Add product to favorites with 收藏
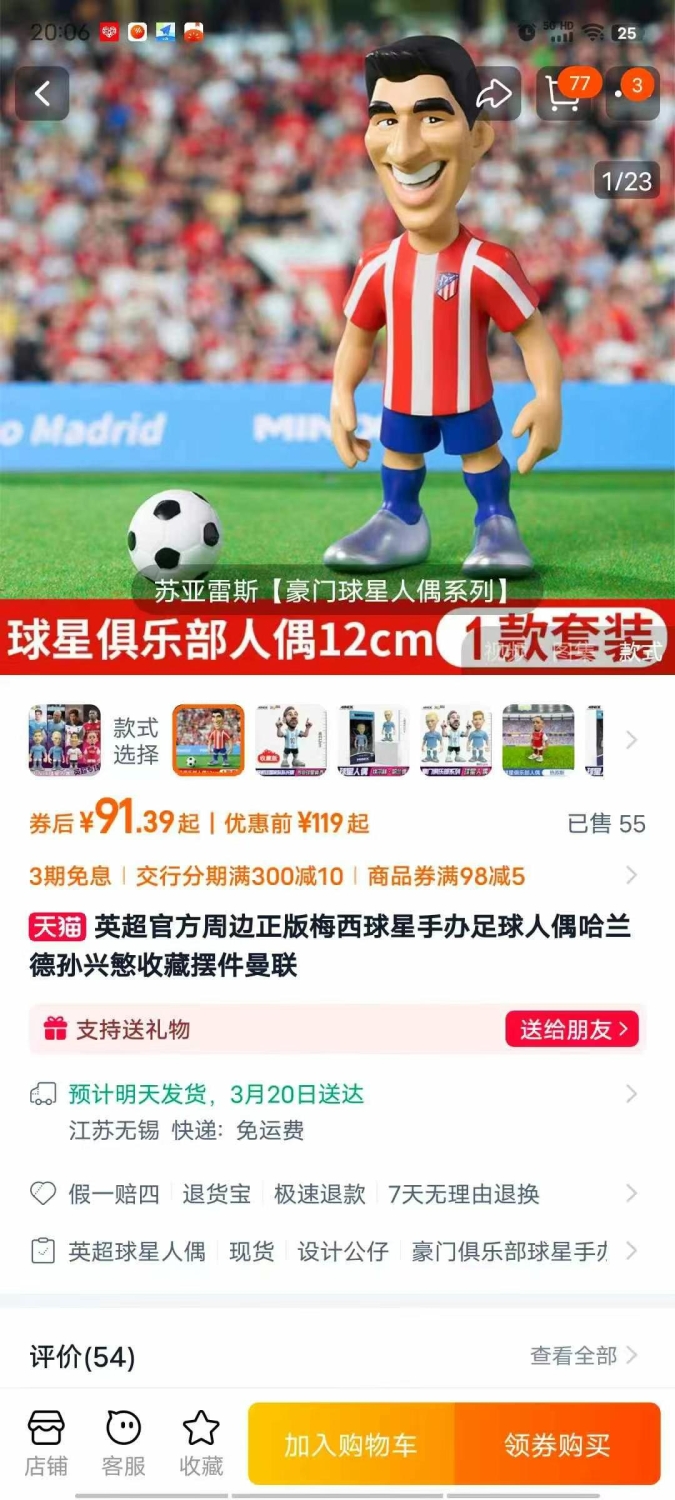The width and height of the screenshot is (675, 1500). 201,1443
